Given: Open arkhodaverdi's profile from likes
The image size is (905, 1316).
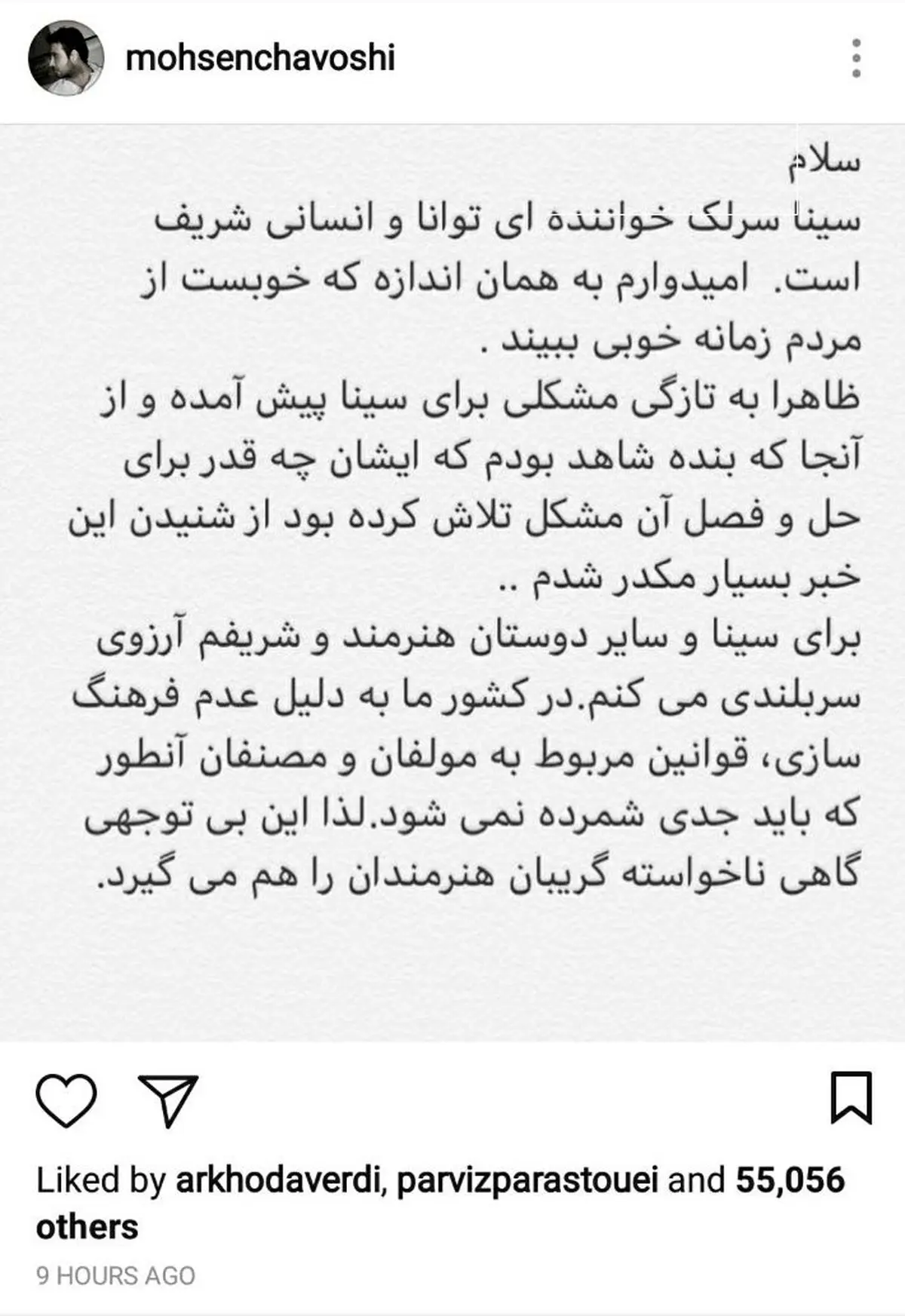Looking at the screenshot, I should [278, 1181].
